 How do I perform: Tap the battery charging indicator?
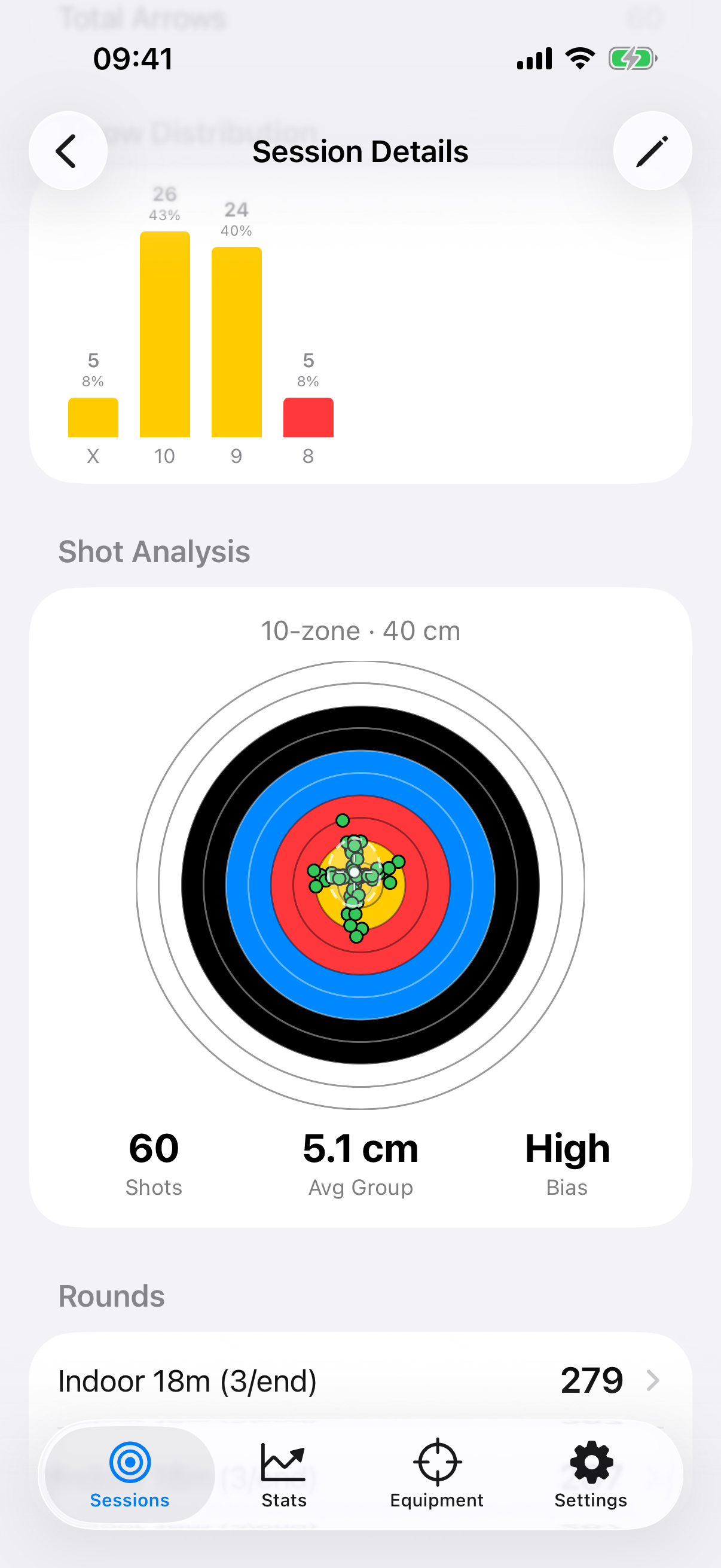click(x=632, y=58)
